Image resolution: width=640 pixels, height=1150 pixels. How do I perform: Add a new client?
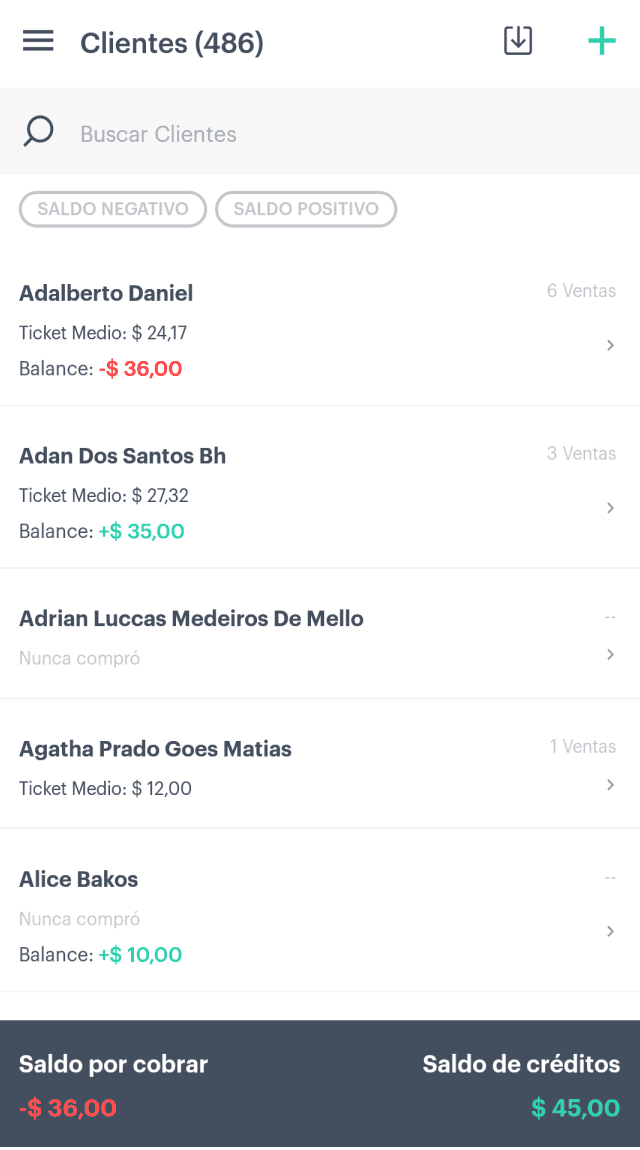(601, 41)
